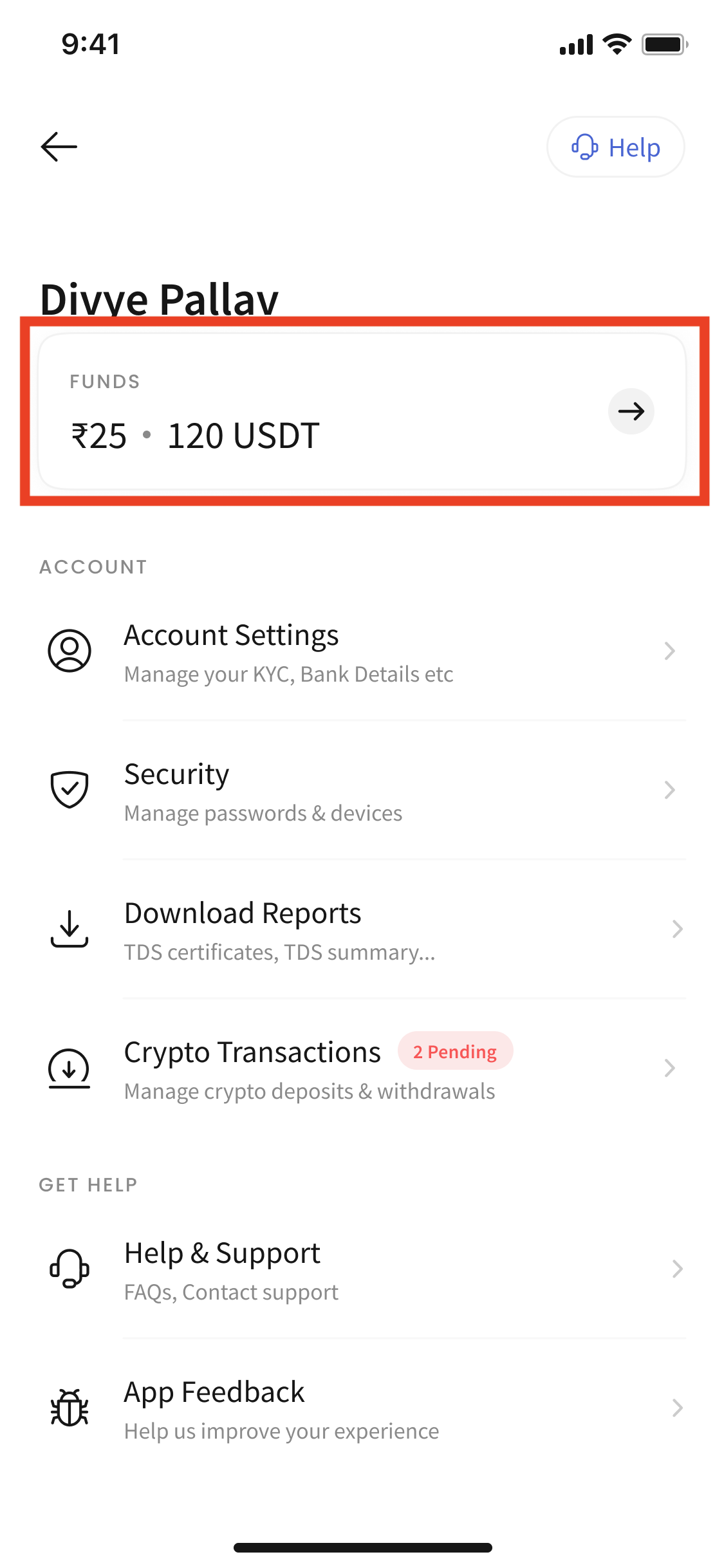Open the Funds card arrow
Image resolution: width=724 pixels, height=1568 pixels.
(x=631, y=411)
